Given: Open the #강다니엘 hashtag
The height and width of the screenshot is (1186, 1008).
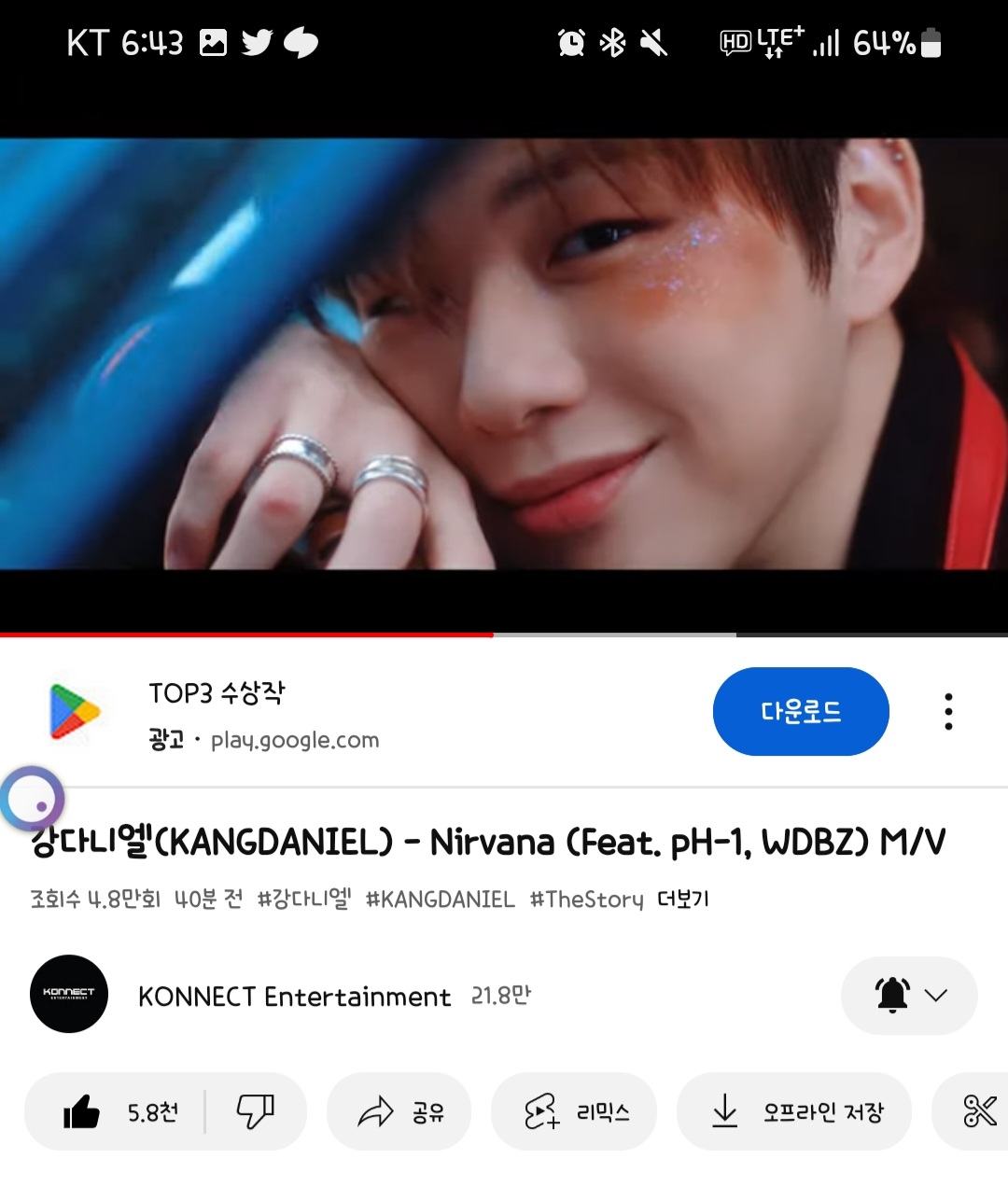Looking at the screenshot, I should (x=304, y=900).
